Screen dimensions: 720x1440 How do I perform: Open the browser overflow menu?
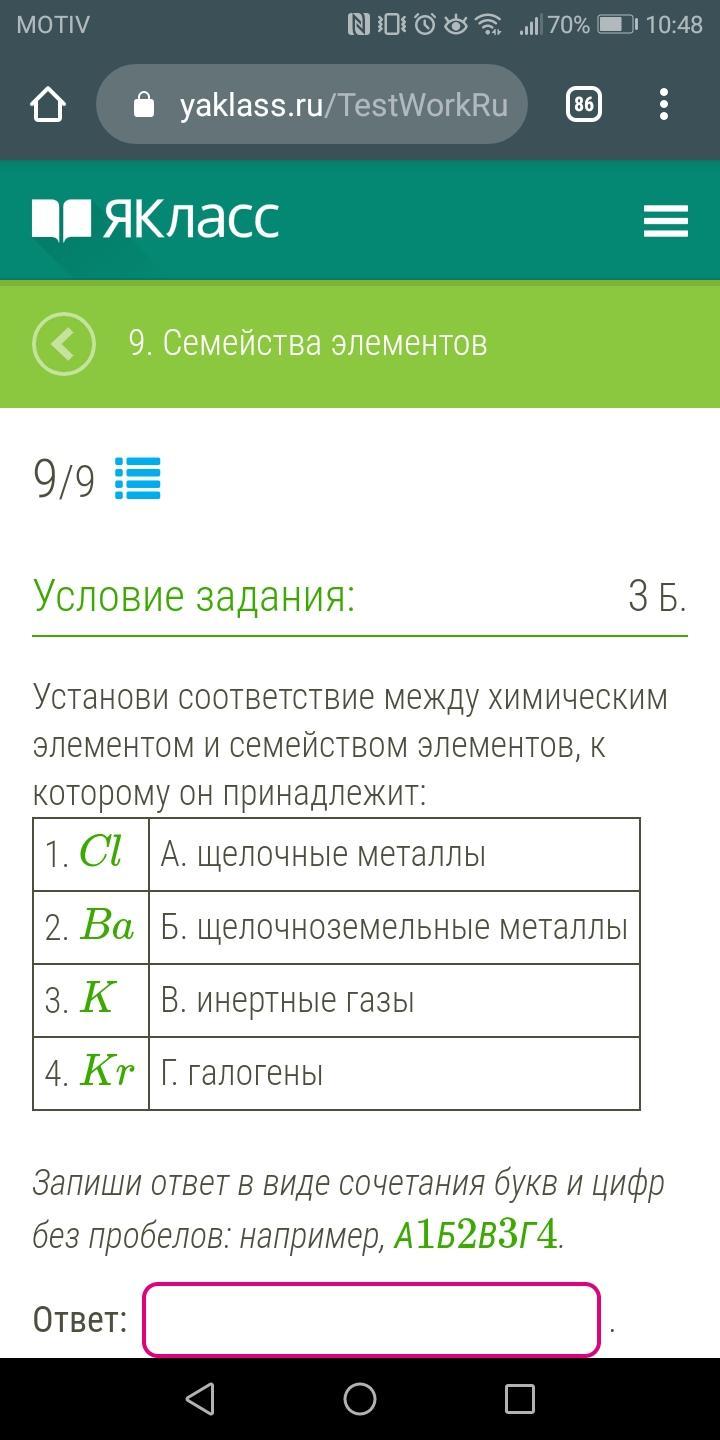tap(664, 104)
